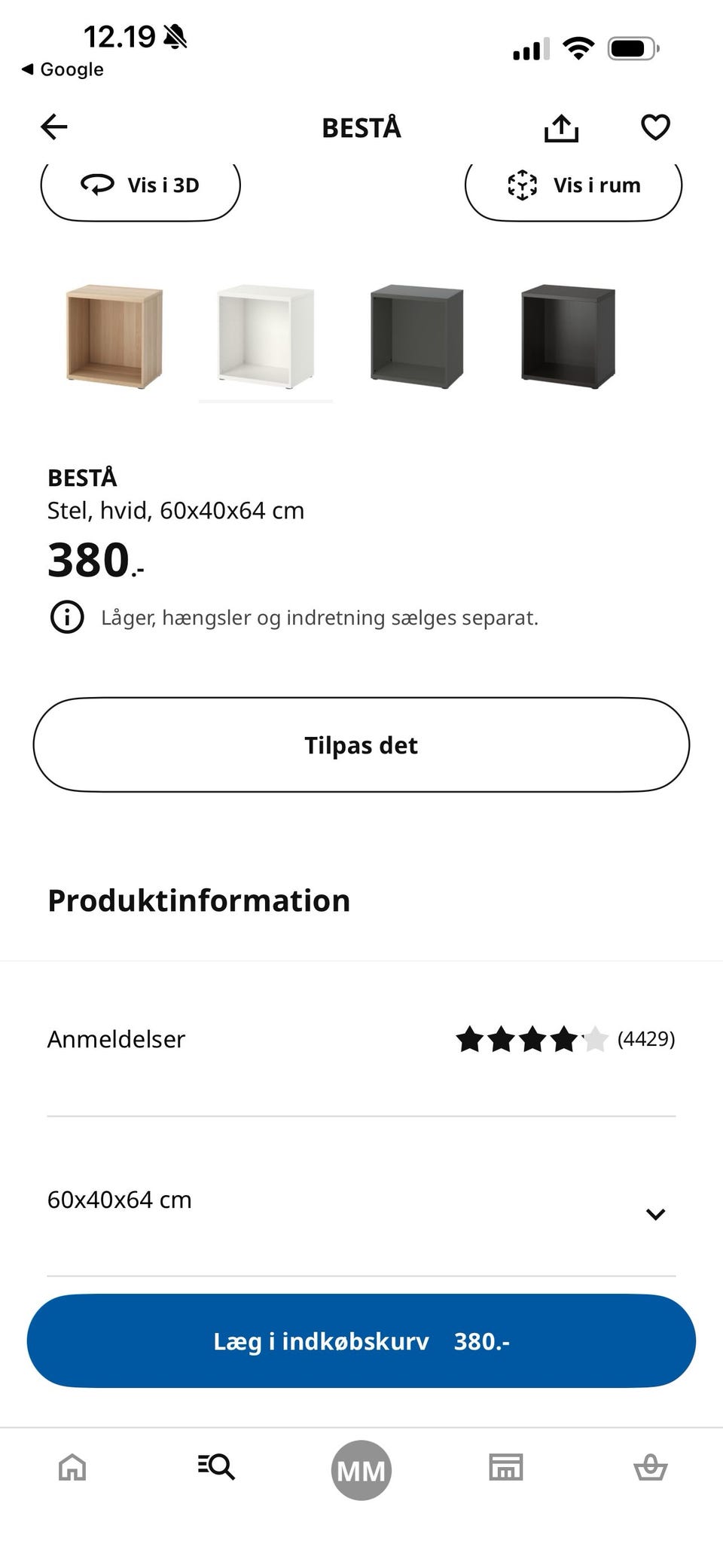
Task: Open the shopping basket tab
Action: point(651,1468)
